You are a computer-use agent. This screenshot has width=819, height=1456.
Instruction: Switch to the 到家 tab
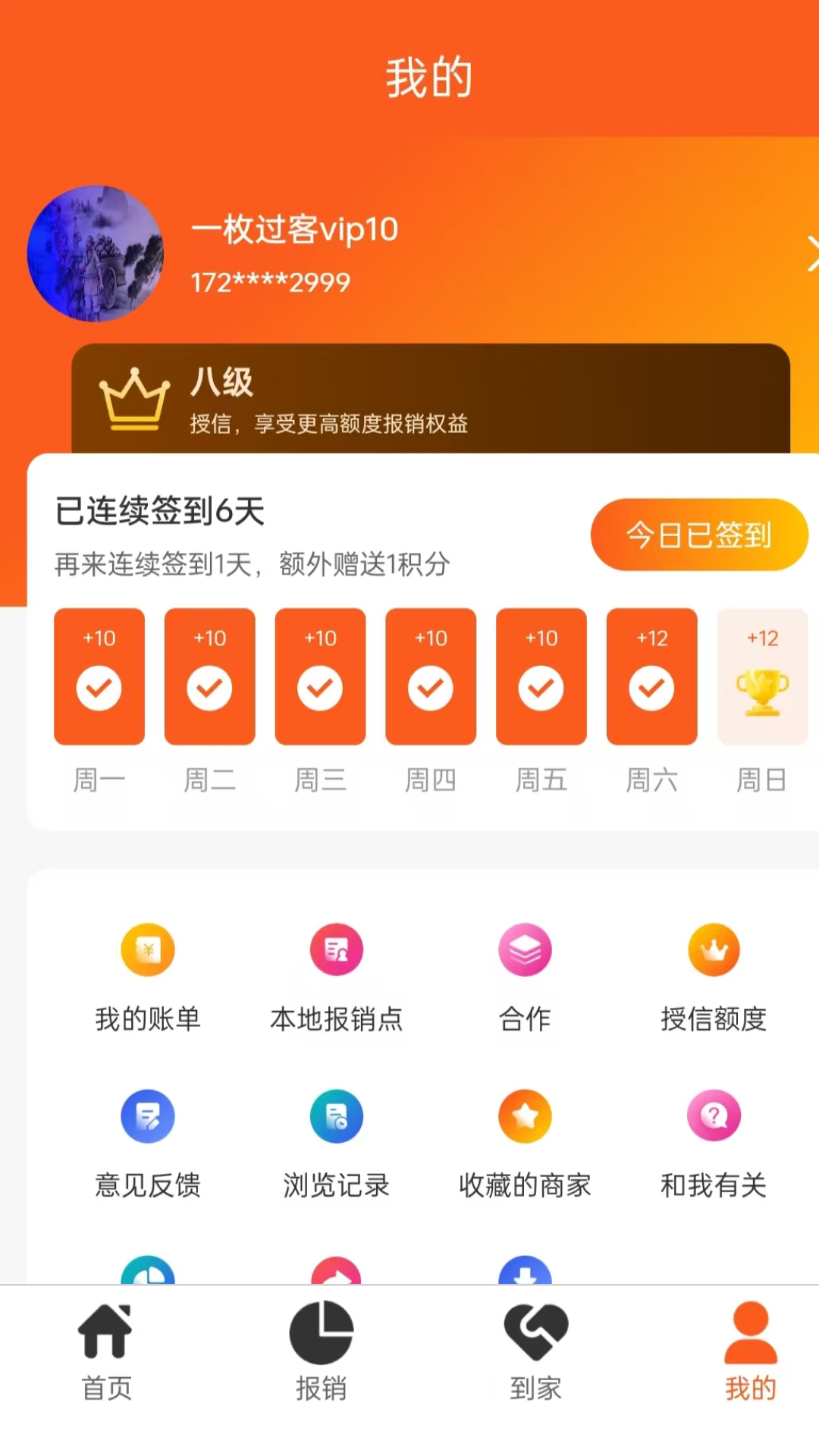click(x=535, y=1351)
